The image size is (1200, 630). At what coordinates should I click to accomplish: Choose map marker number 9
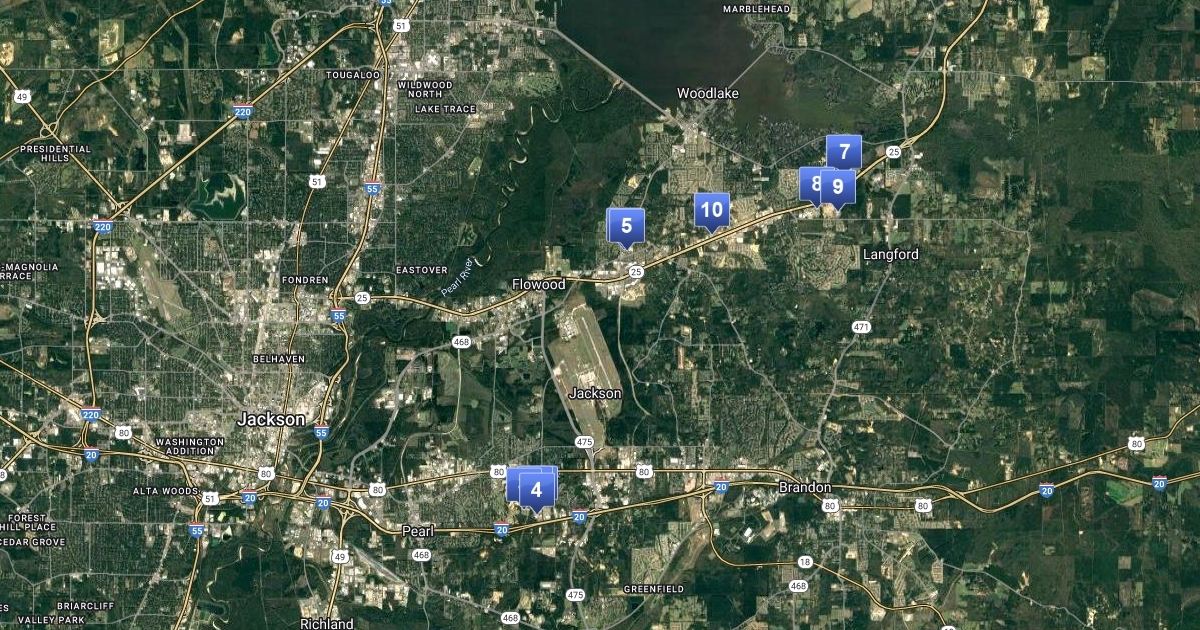tap(837, 186)
